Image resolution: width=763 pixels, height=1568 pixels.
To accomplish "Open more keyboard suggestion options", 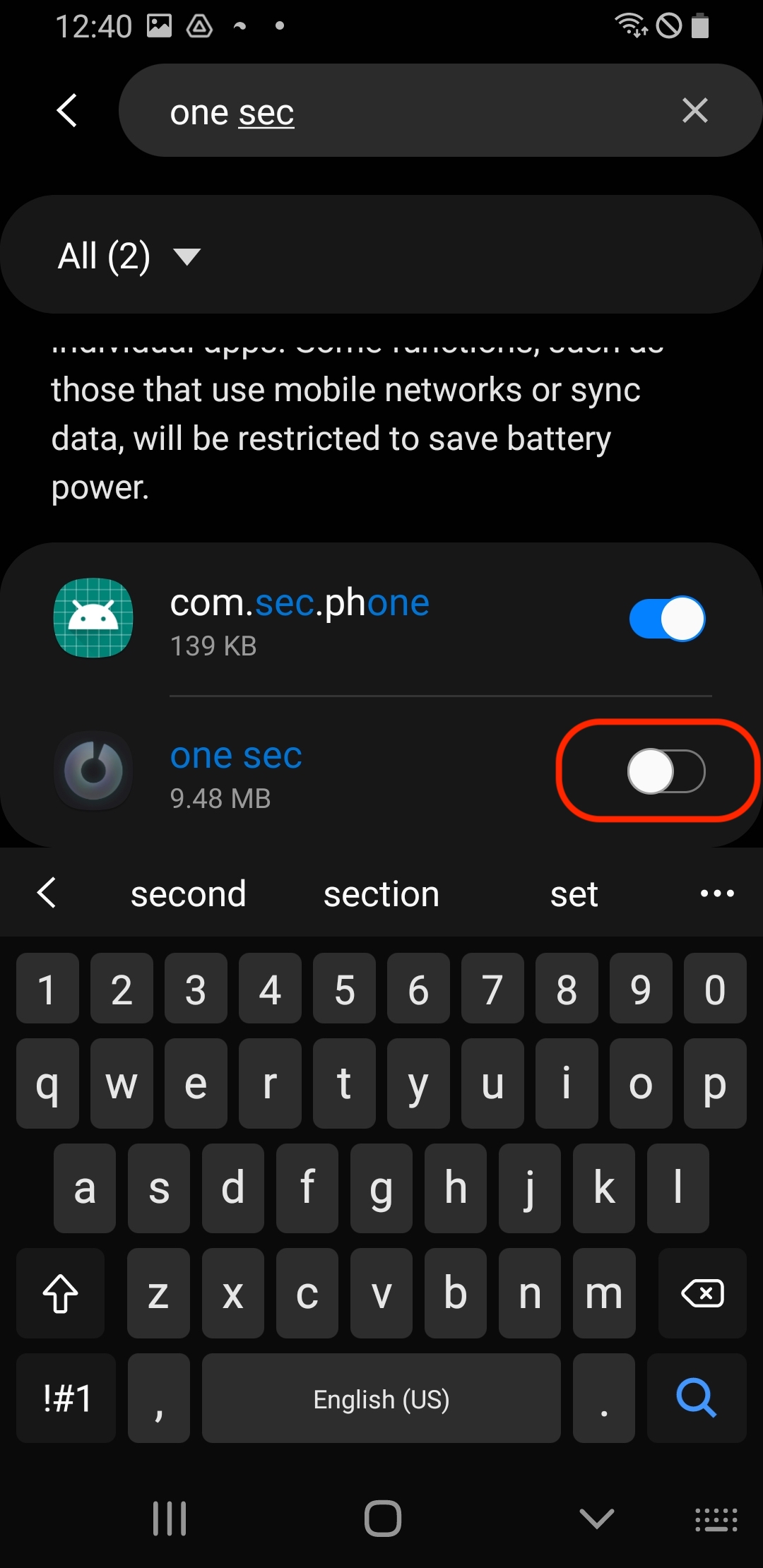I will point(717,894).
